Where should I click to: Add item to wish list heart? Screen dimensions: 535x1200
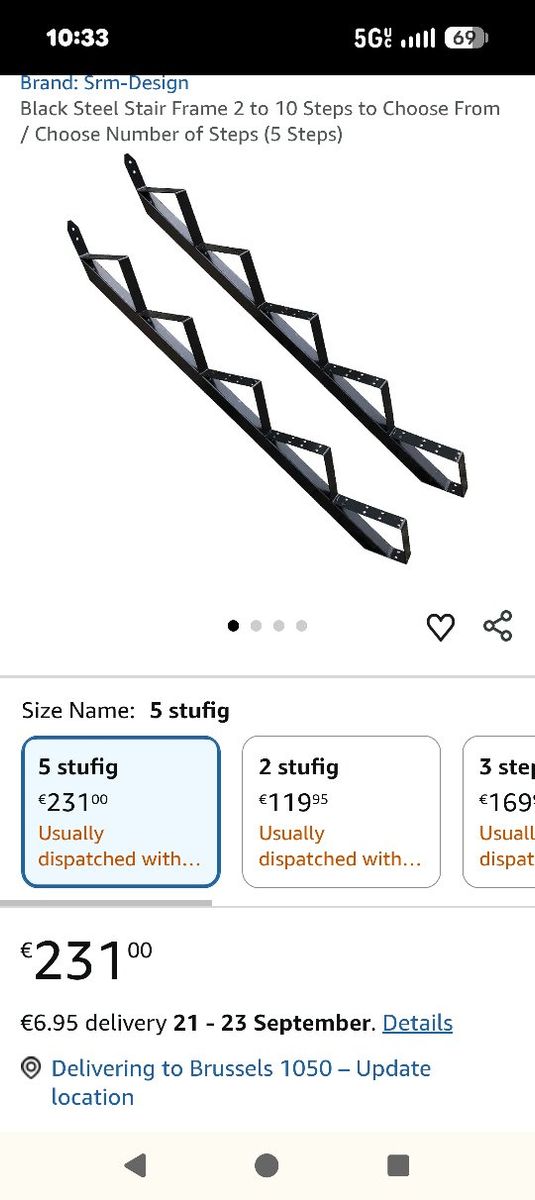click(441, 627)
